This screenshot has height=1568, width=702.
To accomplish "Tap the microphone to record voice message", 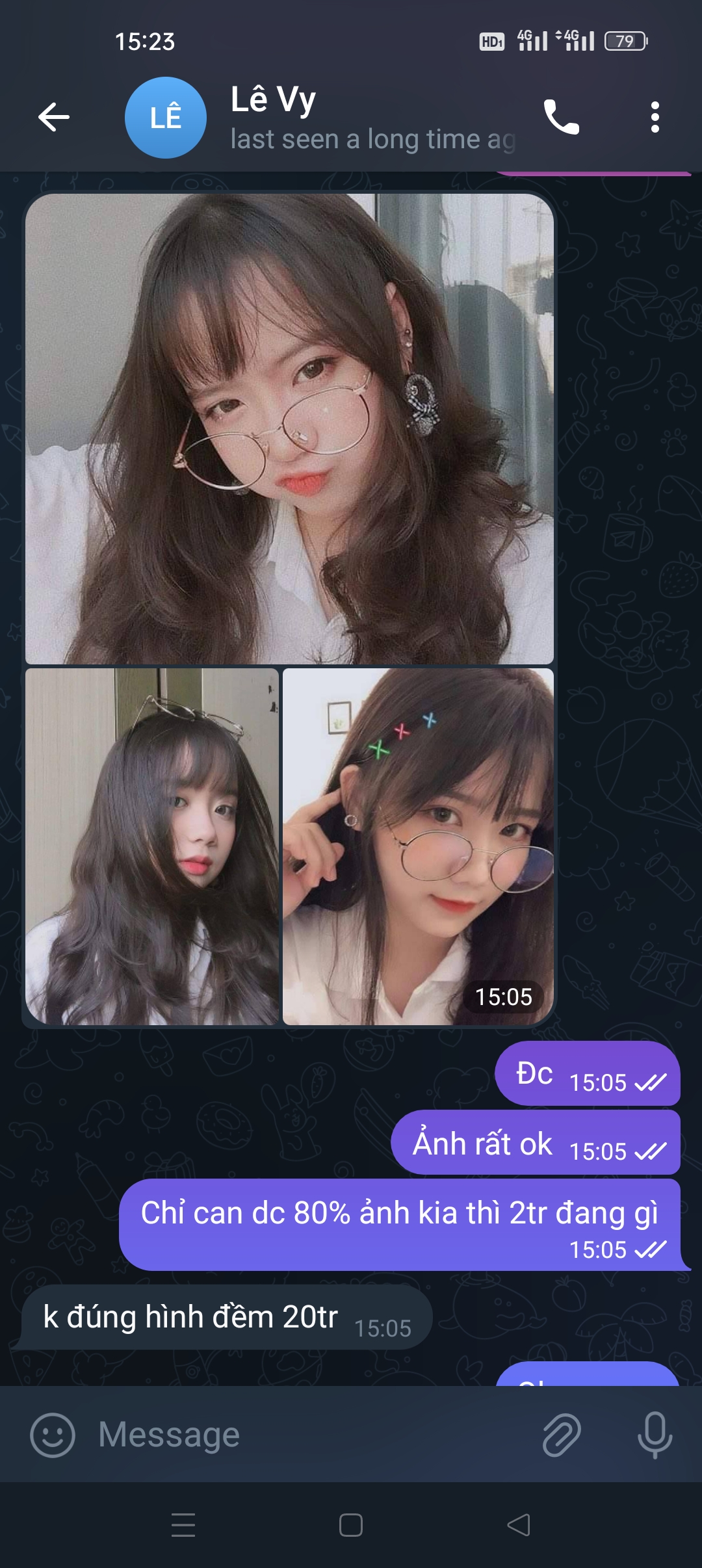I will pyautogui.click(x=655, y=1435).
